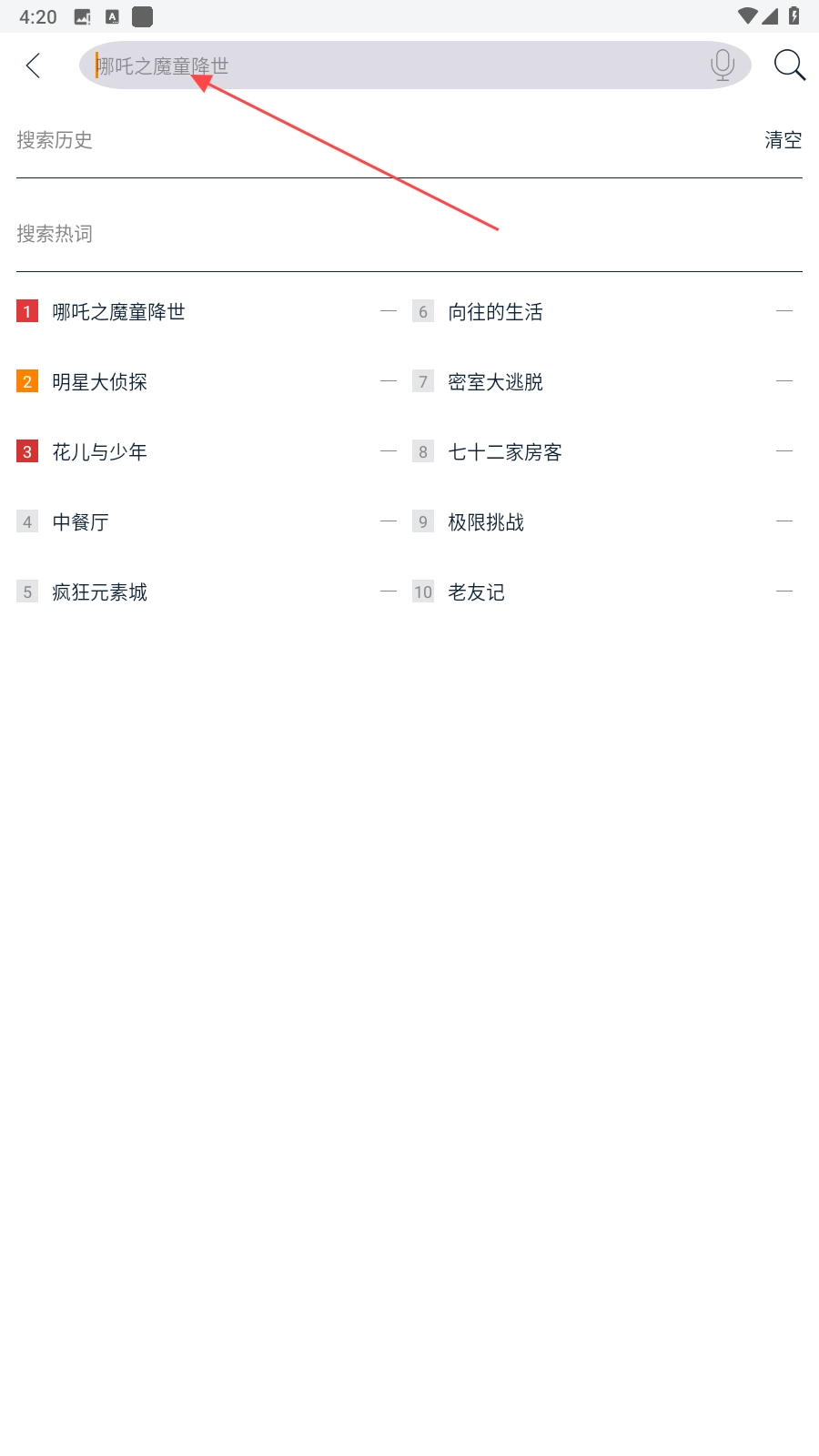819x1456 pixels.
Task: Go back using the top-left arrow
Action: point(34,66)
